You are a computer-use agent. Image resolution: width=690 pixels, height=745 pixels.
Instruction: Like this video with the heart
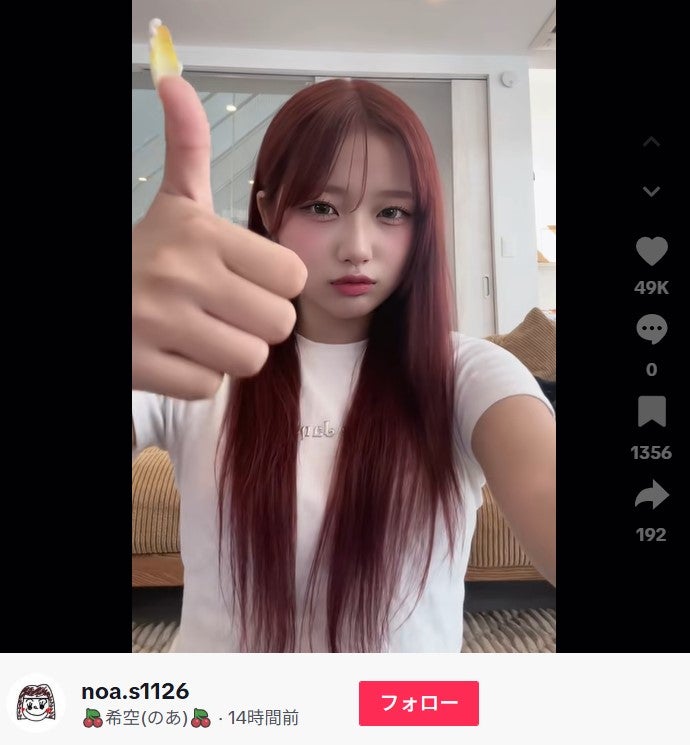[x=651, y=251]
